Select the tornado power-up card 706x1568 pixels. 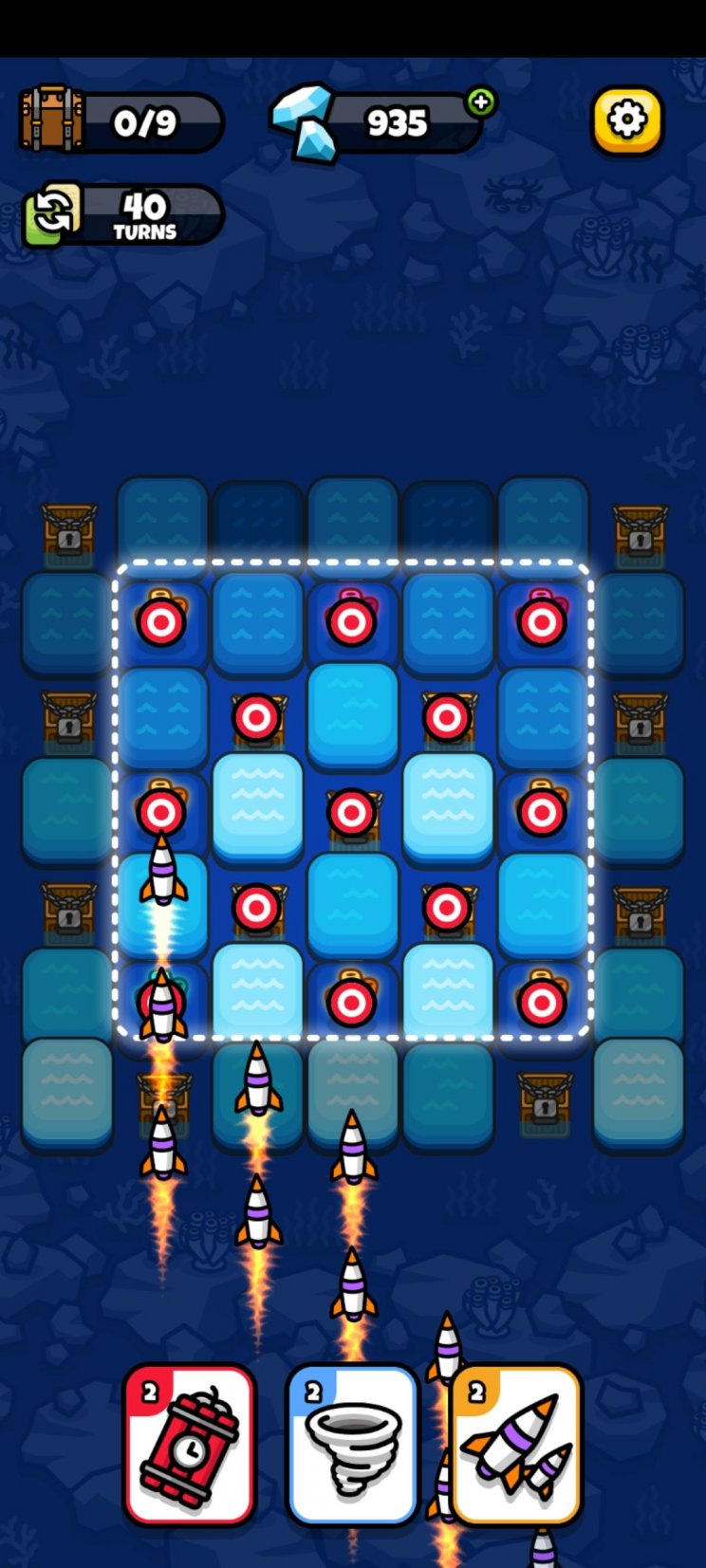click(x=353, y=1444)
